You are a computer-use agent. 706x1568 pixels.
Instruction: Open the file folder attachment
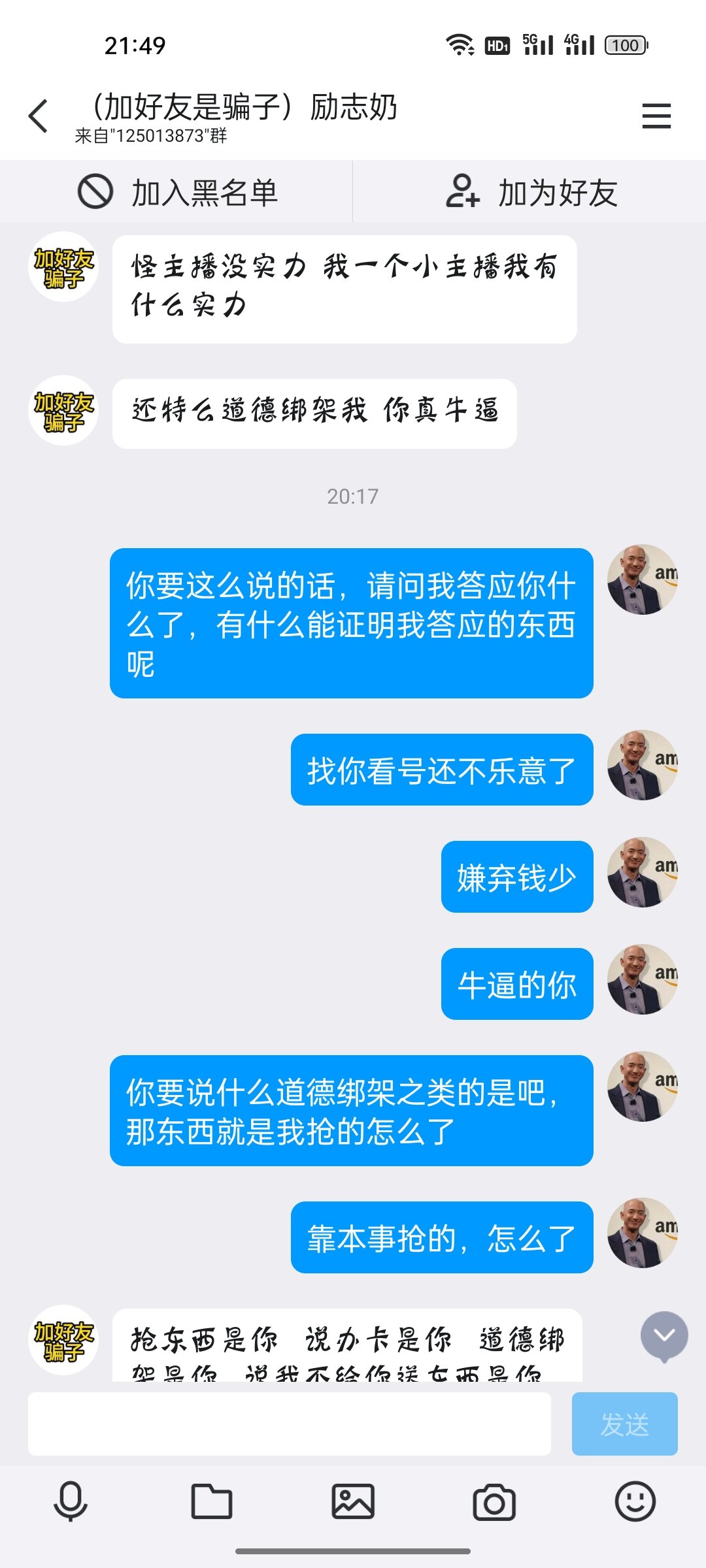pyautogui.click(x=211, y=1501)
